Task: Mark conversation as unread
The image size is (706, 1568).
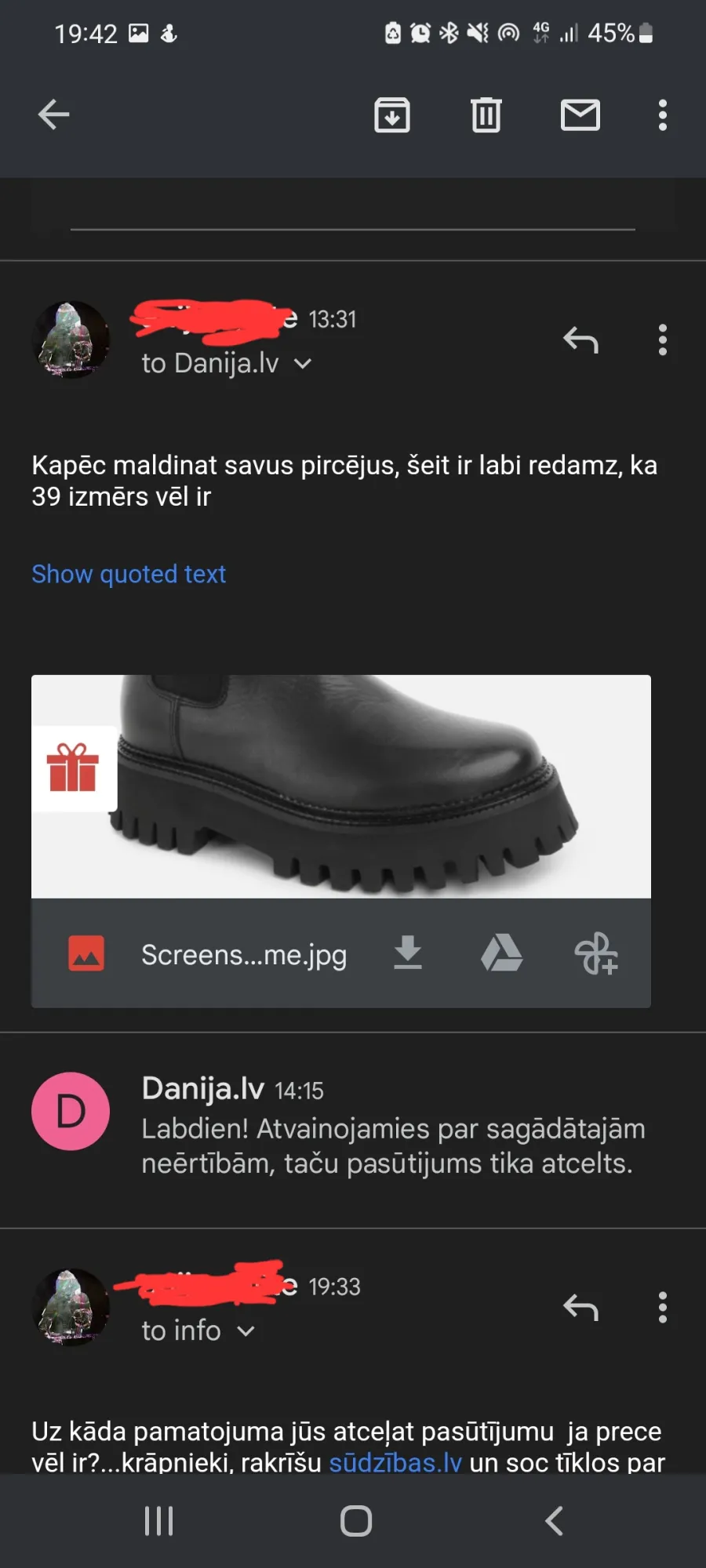Action: click(x=580, y=115)
